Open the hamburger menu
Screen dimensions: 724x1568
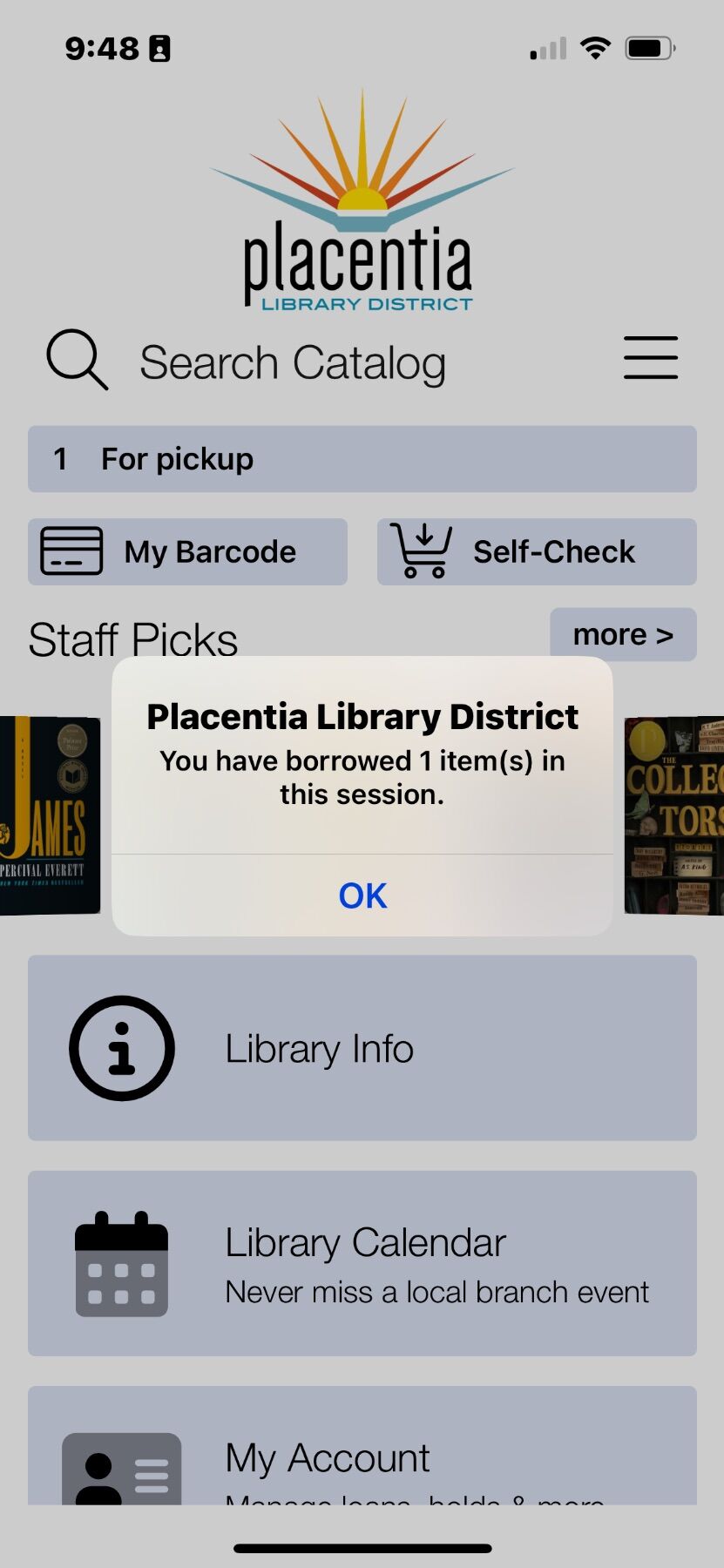(x=650, y=358)
